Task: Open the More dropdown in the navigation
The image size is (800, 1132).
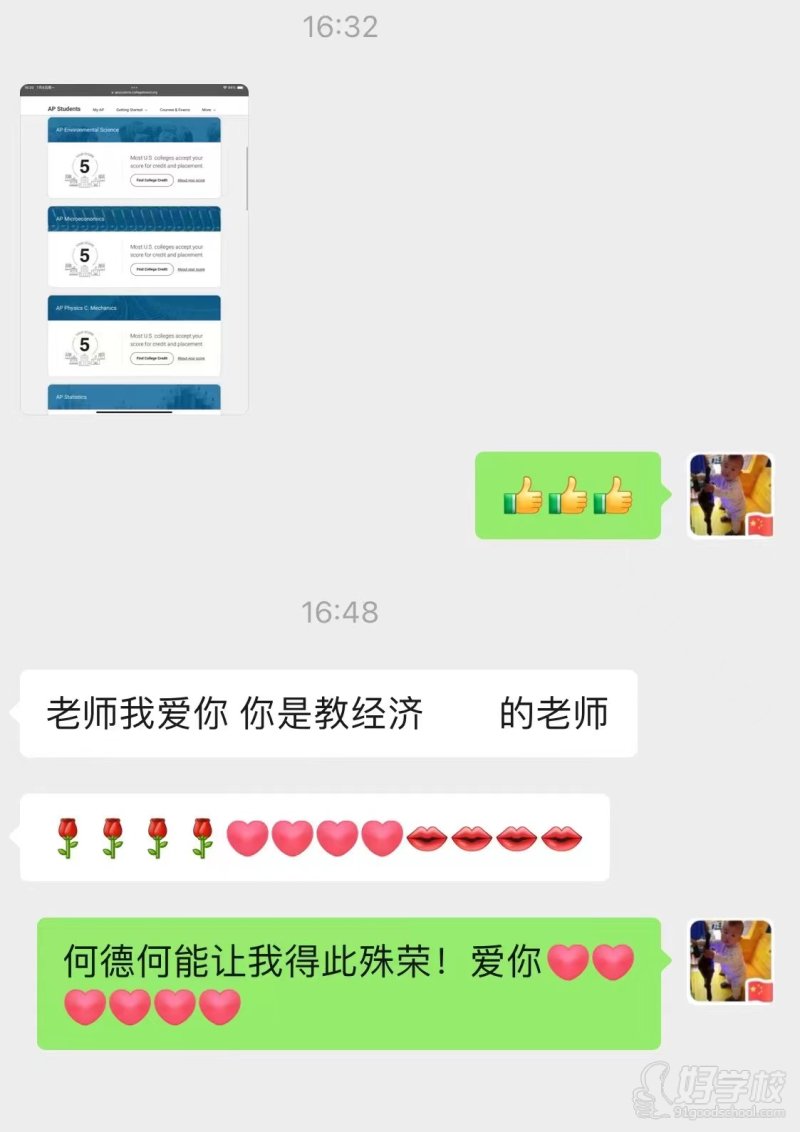Action: [208, 110]
